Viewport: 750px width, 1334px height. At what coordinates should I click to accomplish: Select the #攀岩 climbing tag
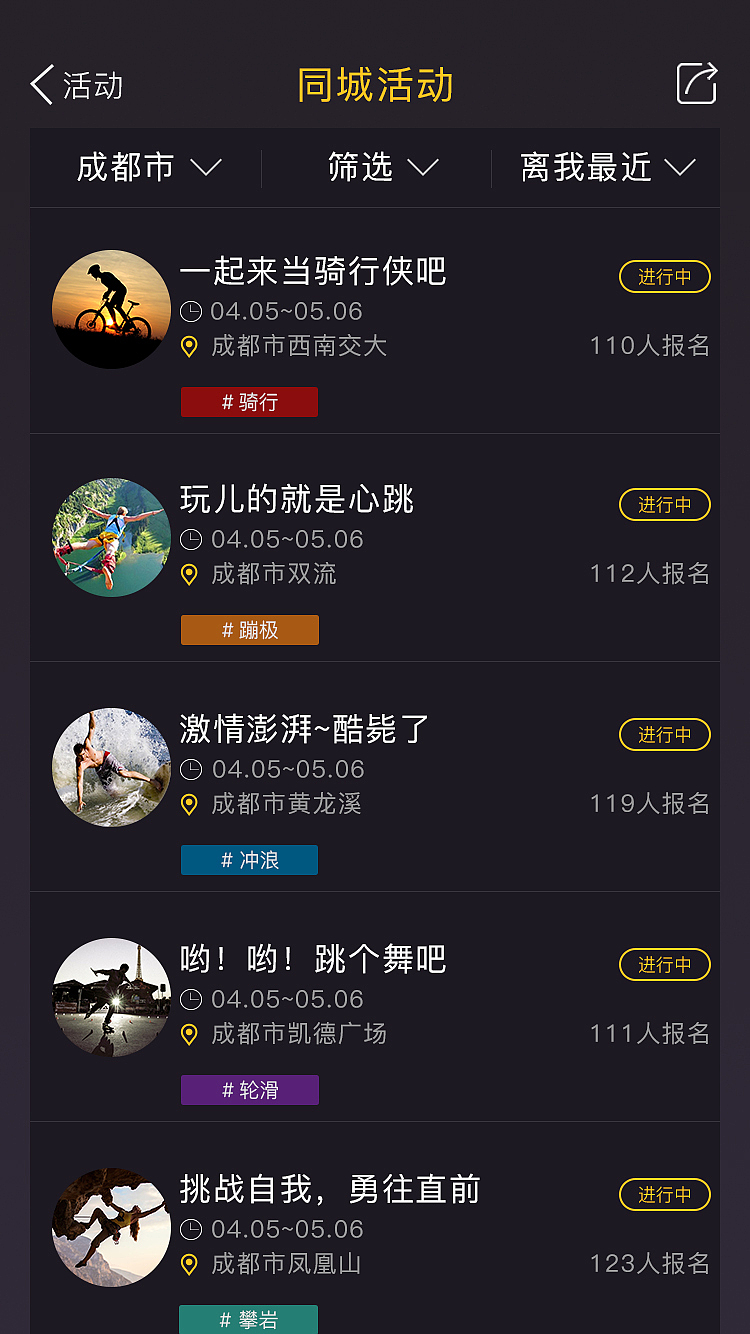tap(249, 1320)
